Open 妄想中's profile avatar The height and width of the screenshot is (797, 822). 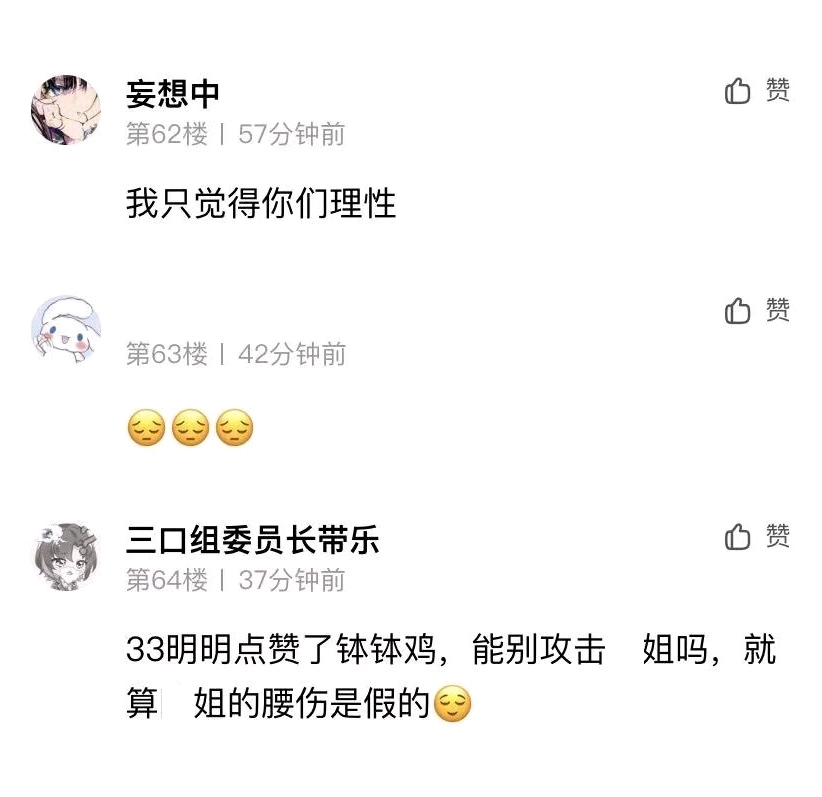(66, 109)
